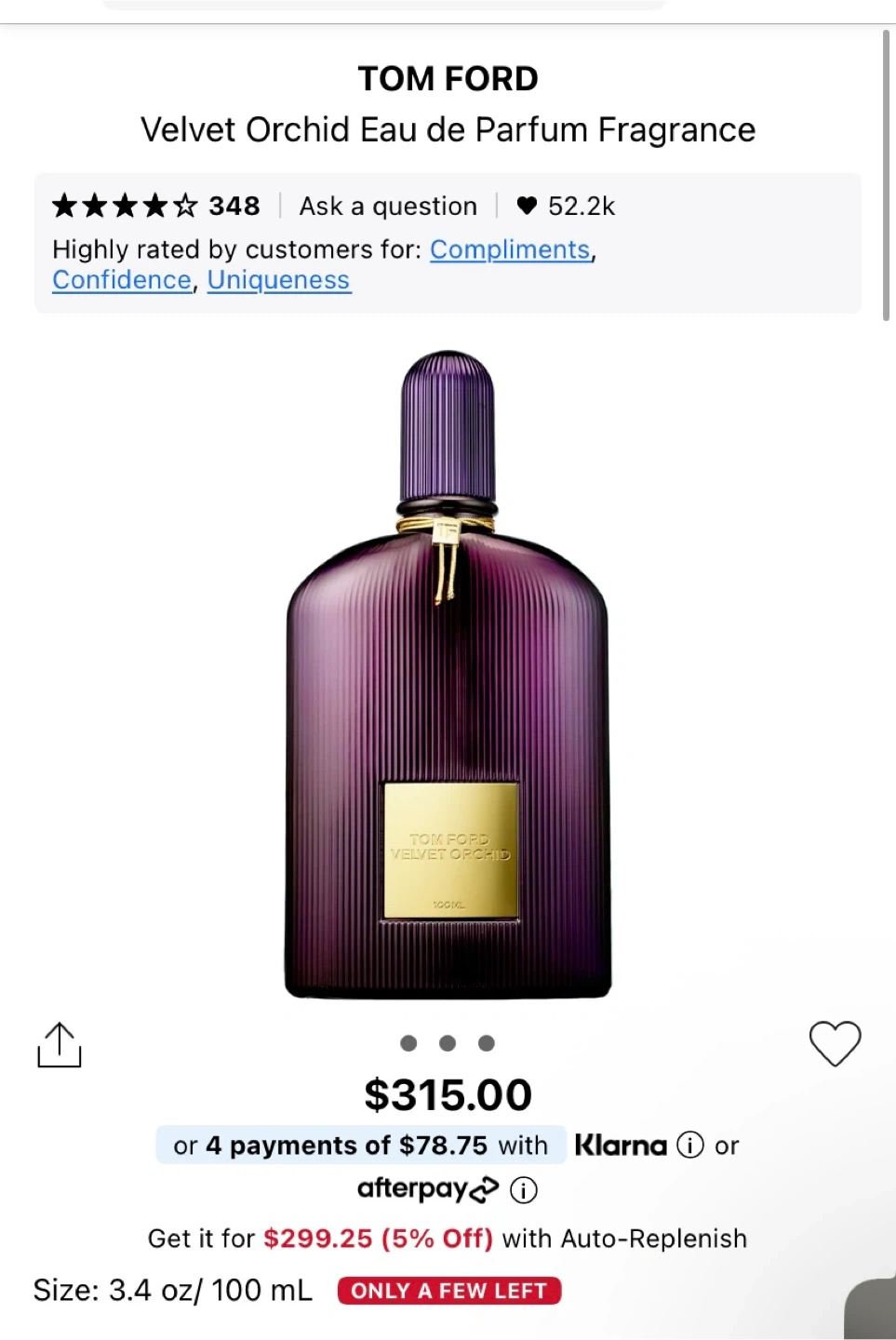
Task: View the 348 star ratings and reviews
Action: [156, 206]
